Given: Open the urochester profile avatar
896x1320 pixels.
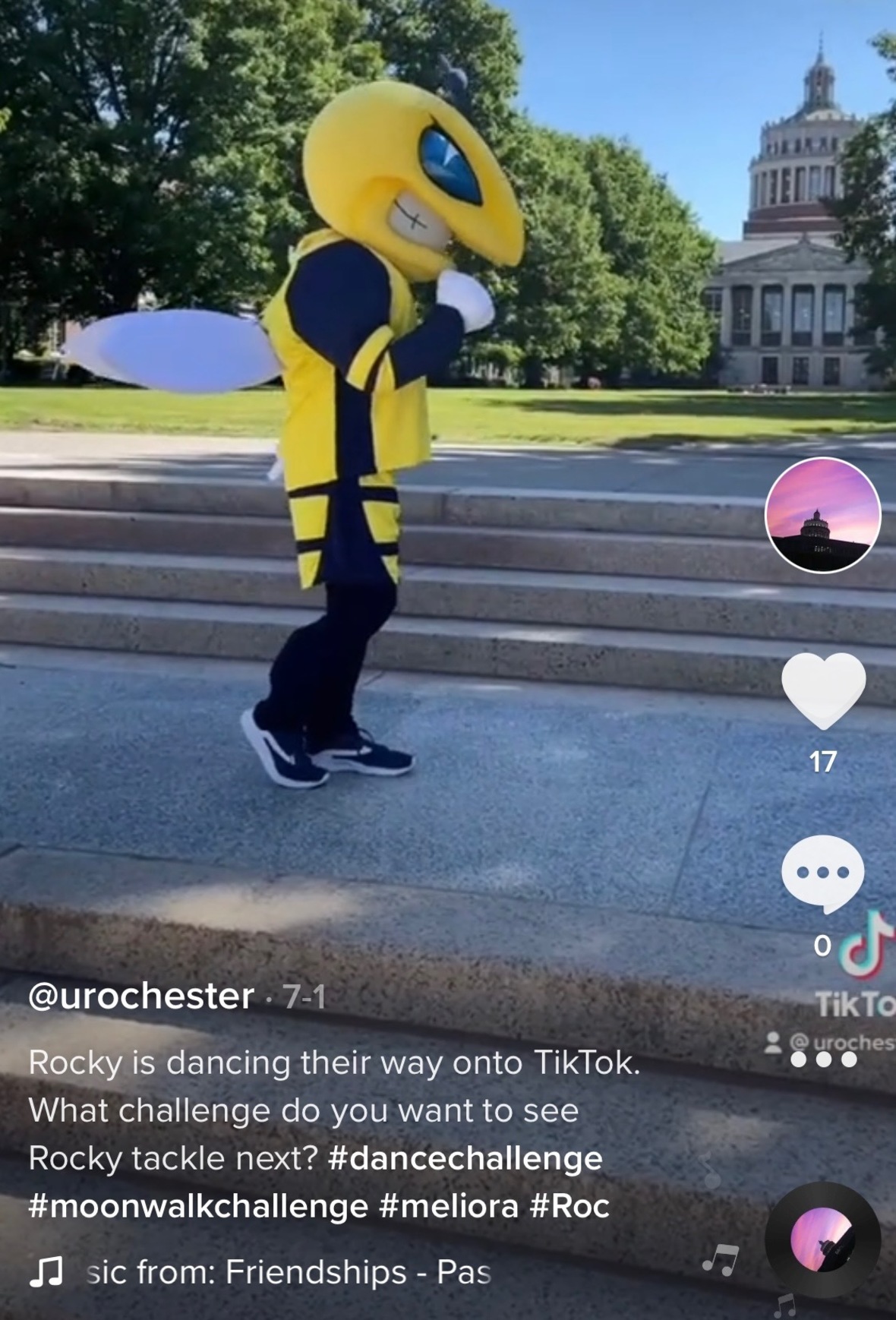Looking at the screenshot, I should coord(822,515).
